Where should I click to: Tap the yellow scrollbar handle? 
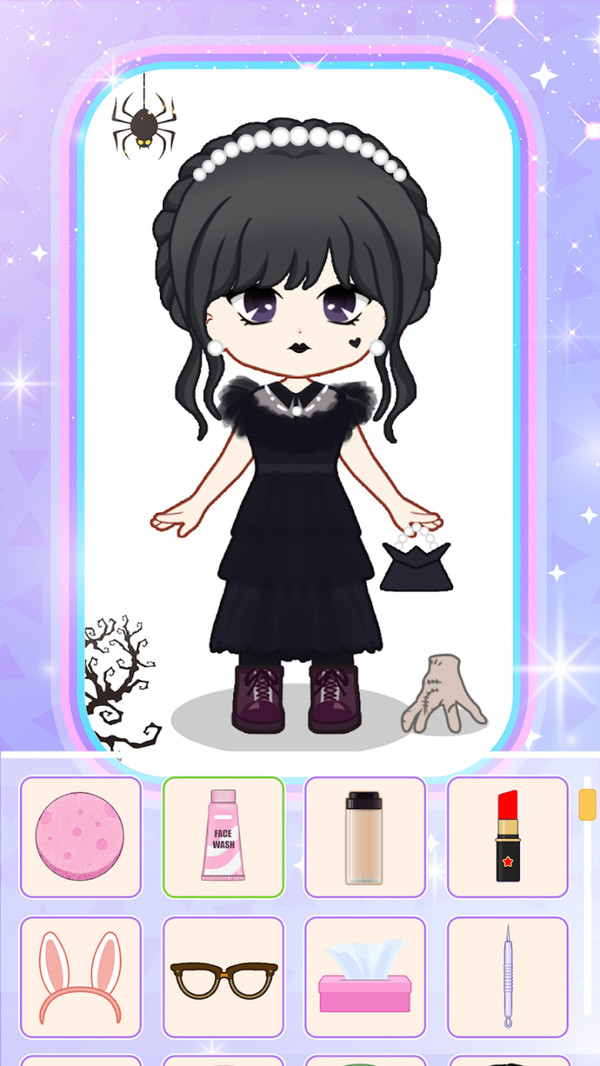pyautogui.click(x=587, y=804)
